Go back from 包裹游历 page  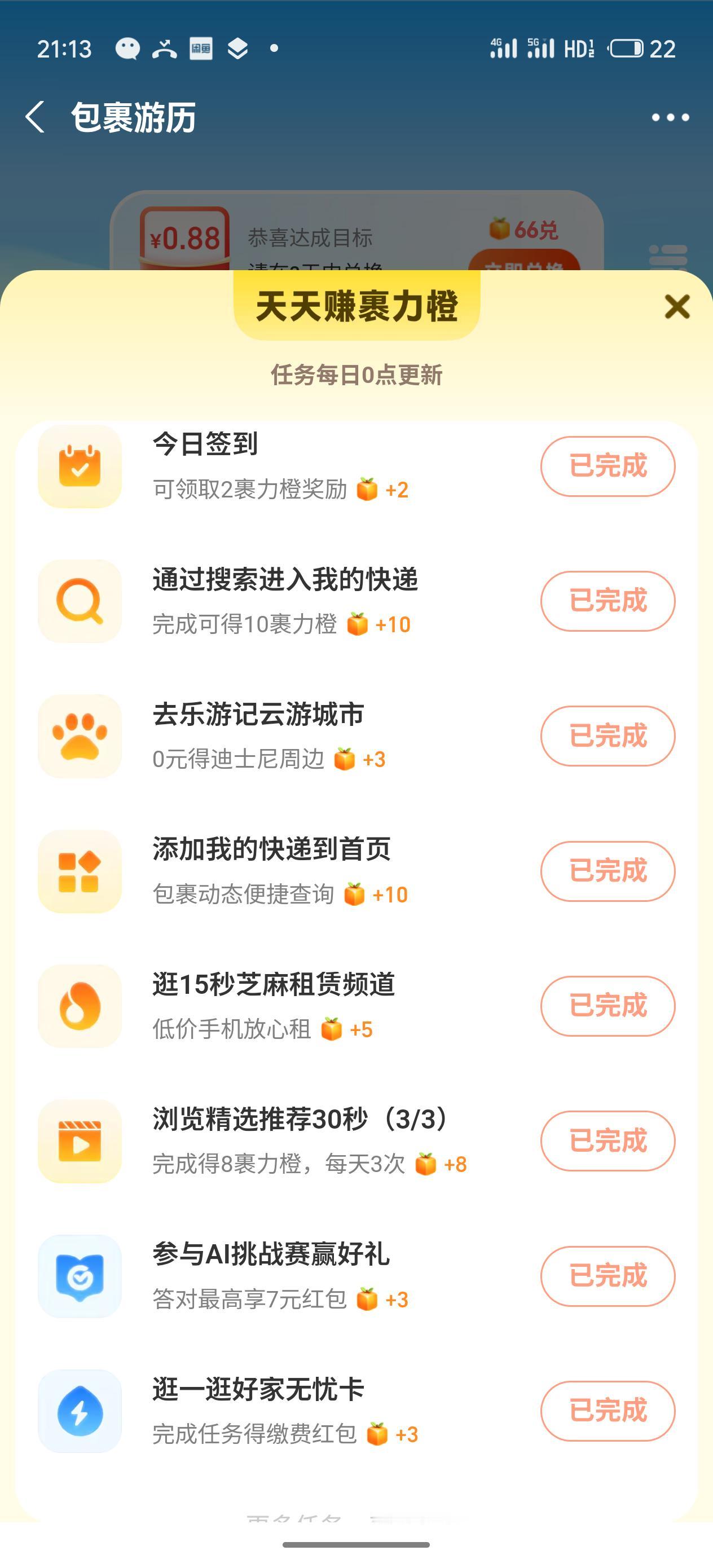point(36,117)
